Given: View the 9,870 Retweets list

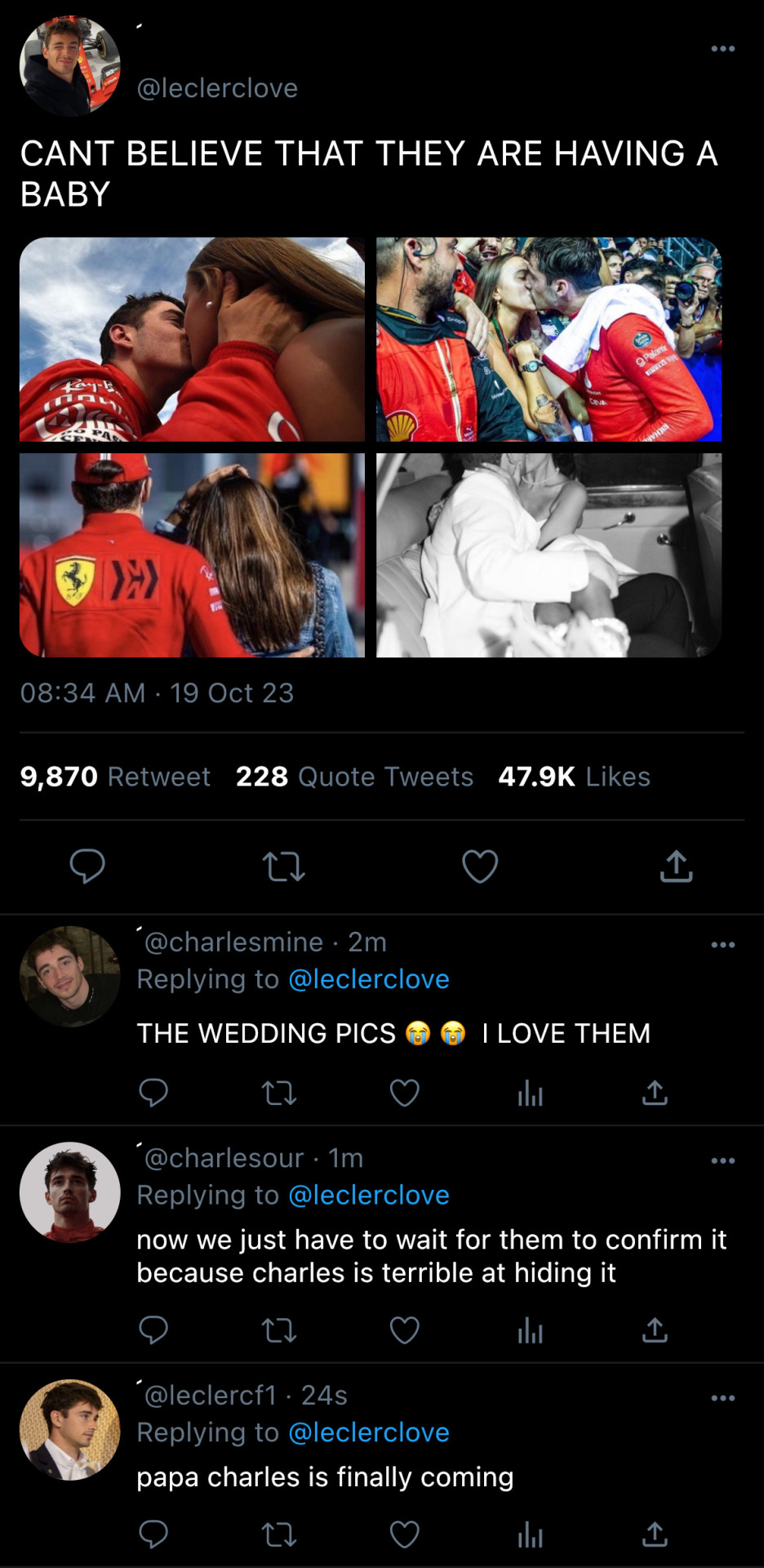Looking at the screenshot, I should tap(115, 776).
